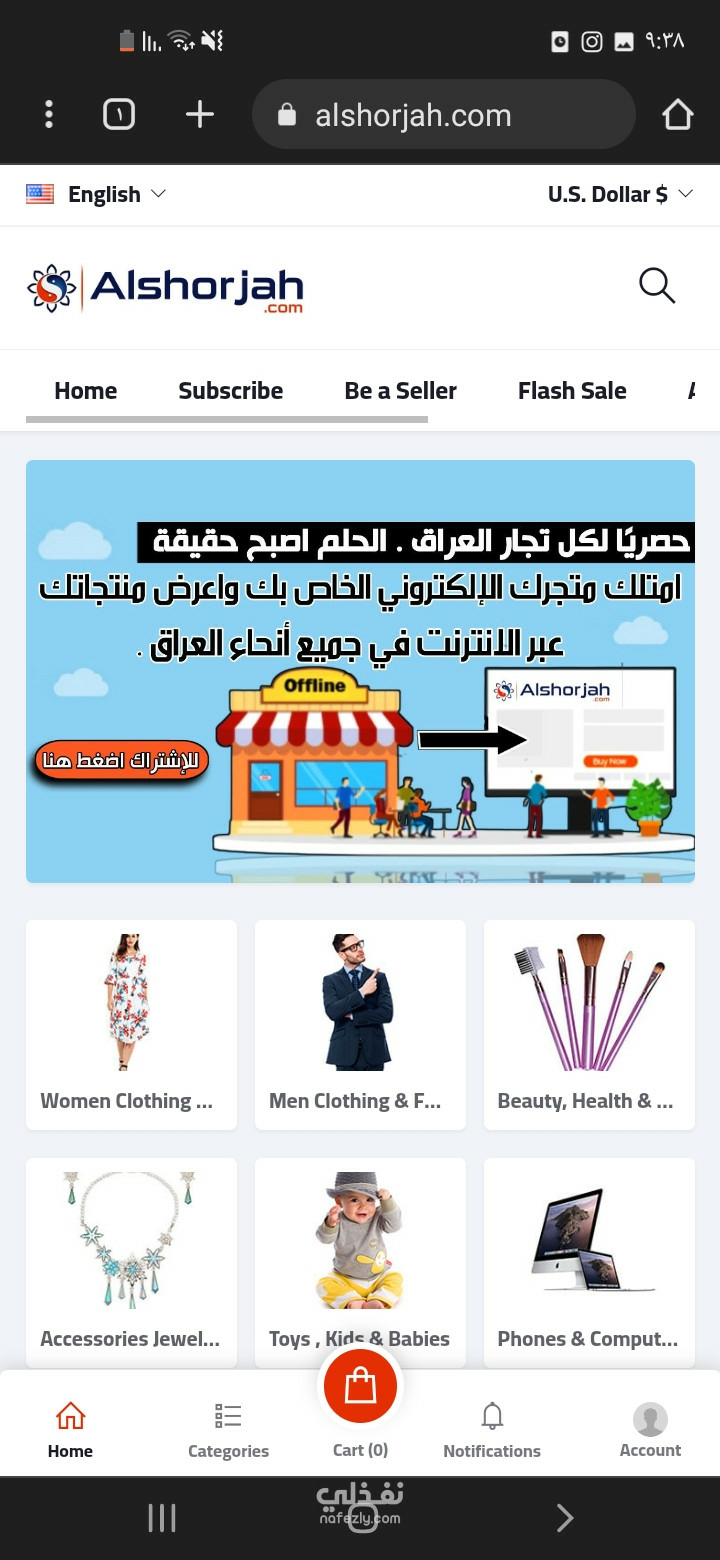The image size is (720, 1560).
Task: Browse the Women Clothing category
Action: (131, 1025)
